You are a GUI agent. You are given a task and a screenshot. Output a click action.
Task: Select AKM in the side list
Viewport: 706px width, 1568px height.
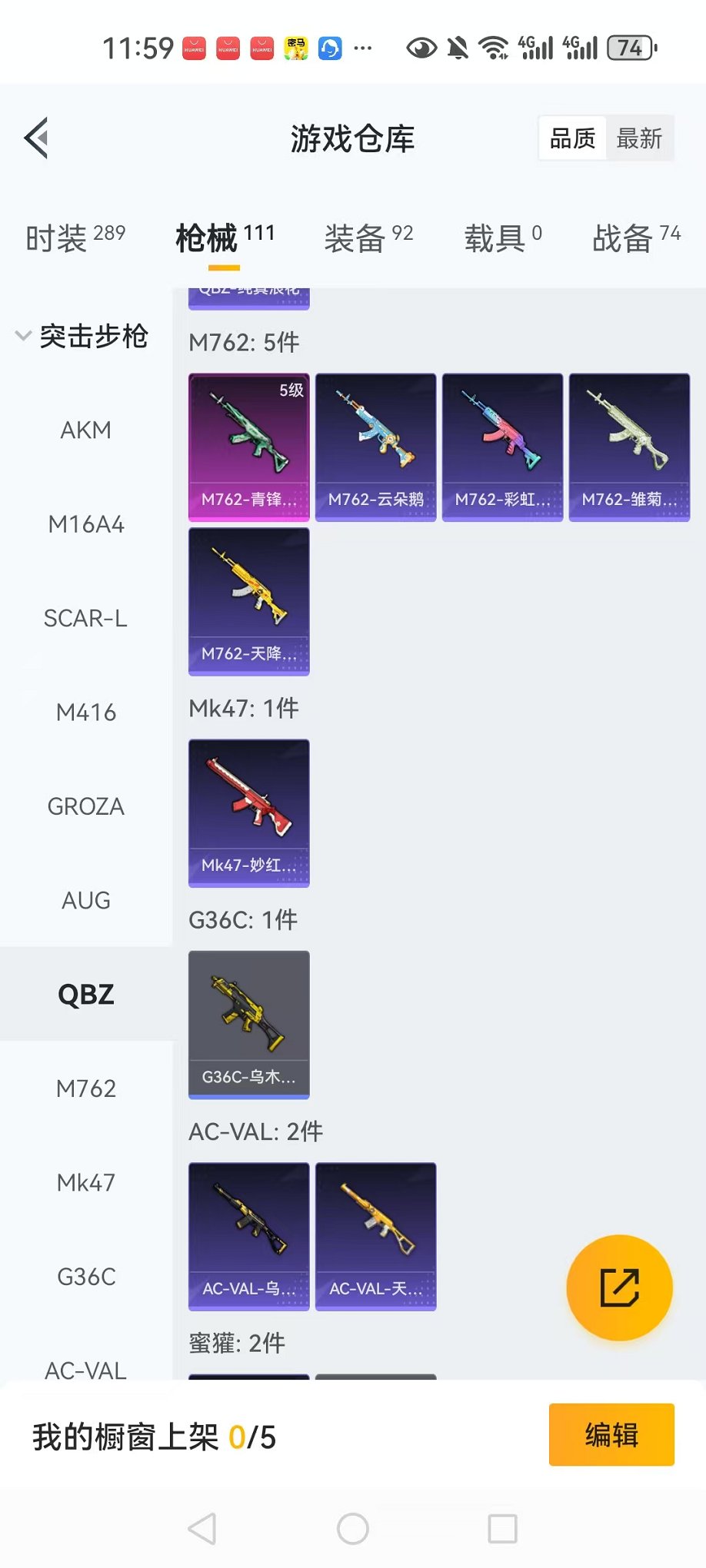point(85,430)
